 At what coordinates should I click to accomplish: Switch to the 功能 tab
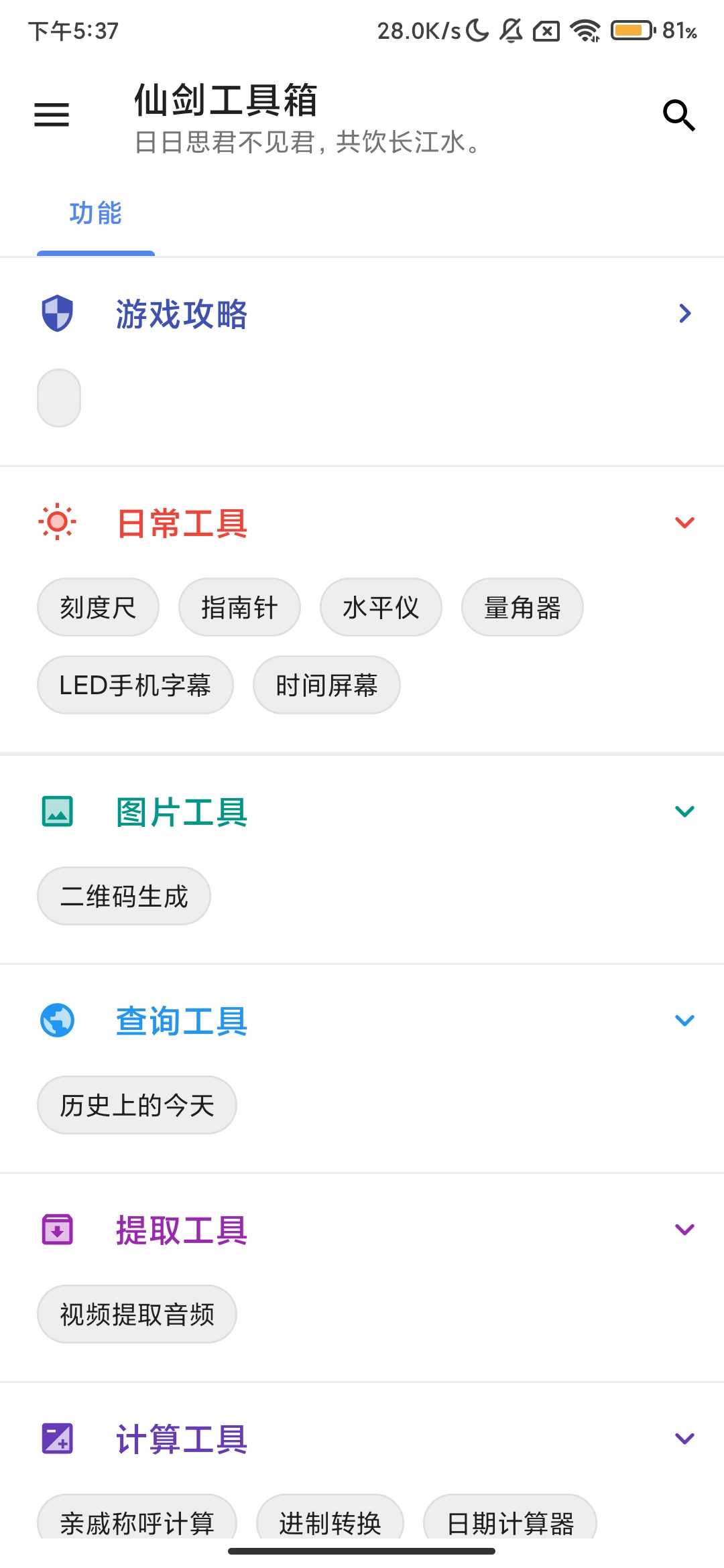[96, 213]
